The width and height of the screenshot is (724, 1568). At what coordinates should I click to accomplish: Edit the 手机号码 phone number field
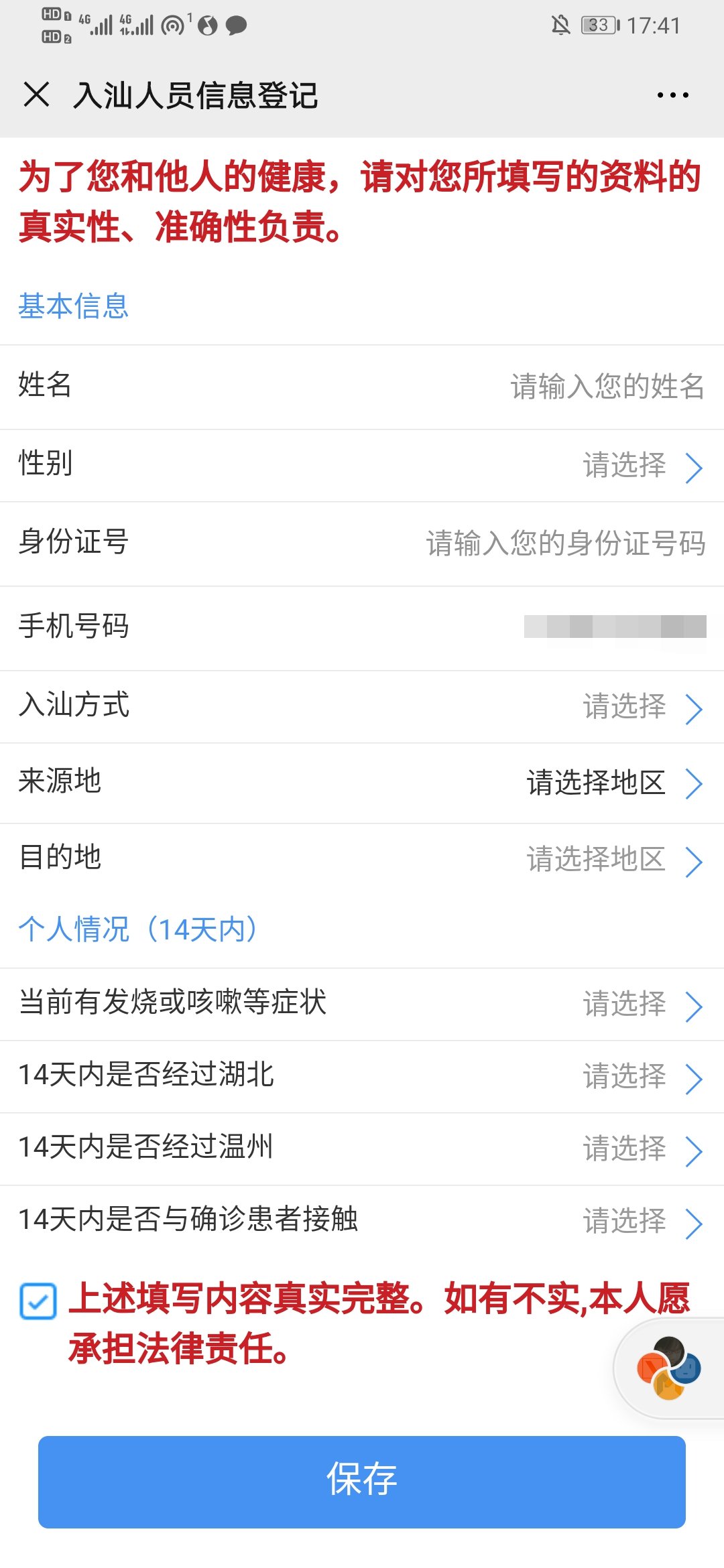click(x=614, y=627)
